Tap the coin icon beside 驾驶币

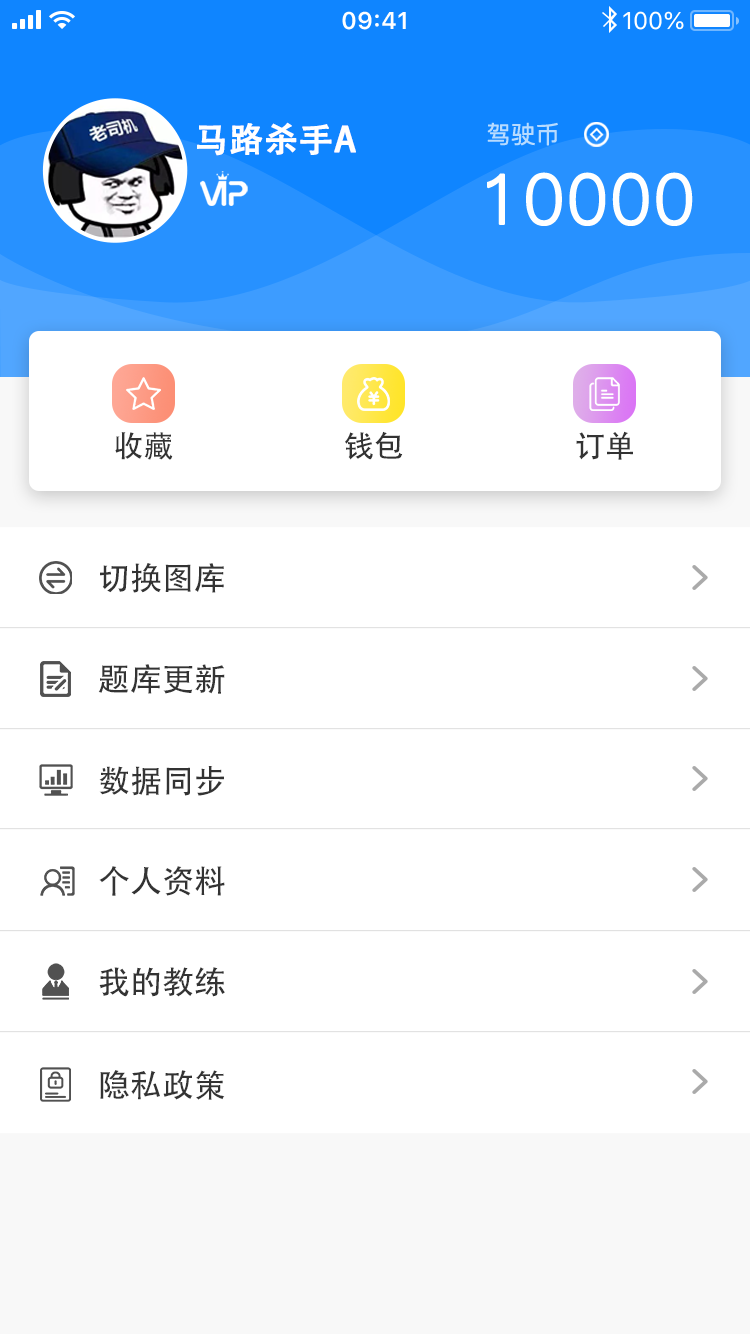click(596, 134)
